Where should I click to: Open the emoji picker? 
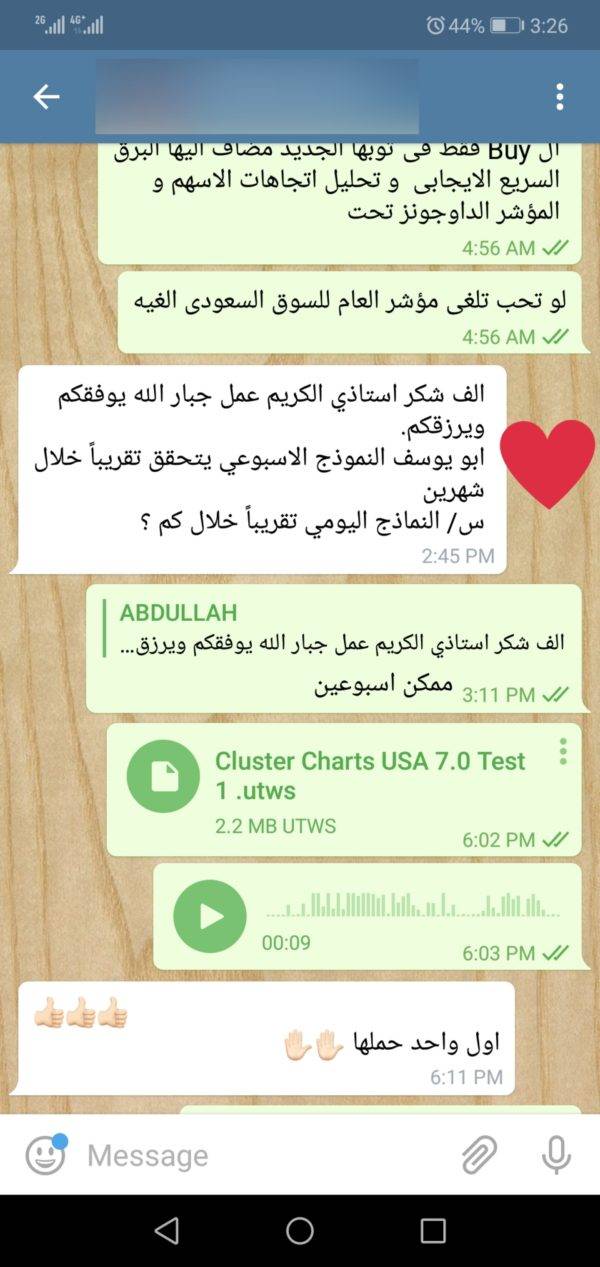click(45, 1155)
